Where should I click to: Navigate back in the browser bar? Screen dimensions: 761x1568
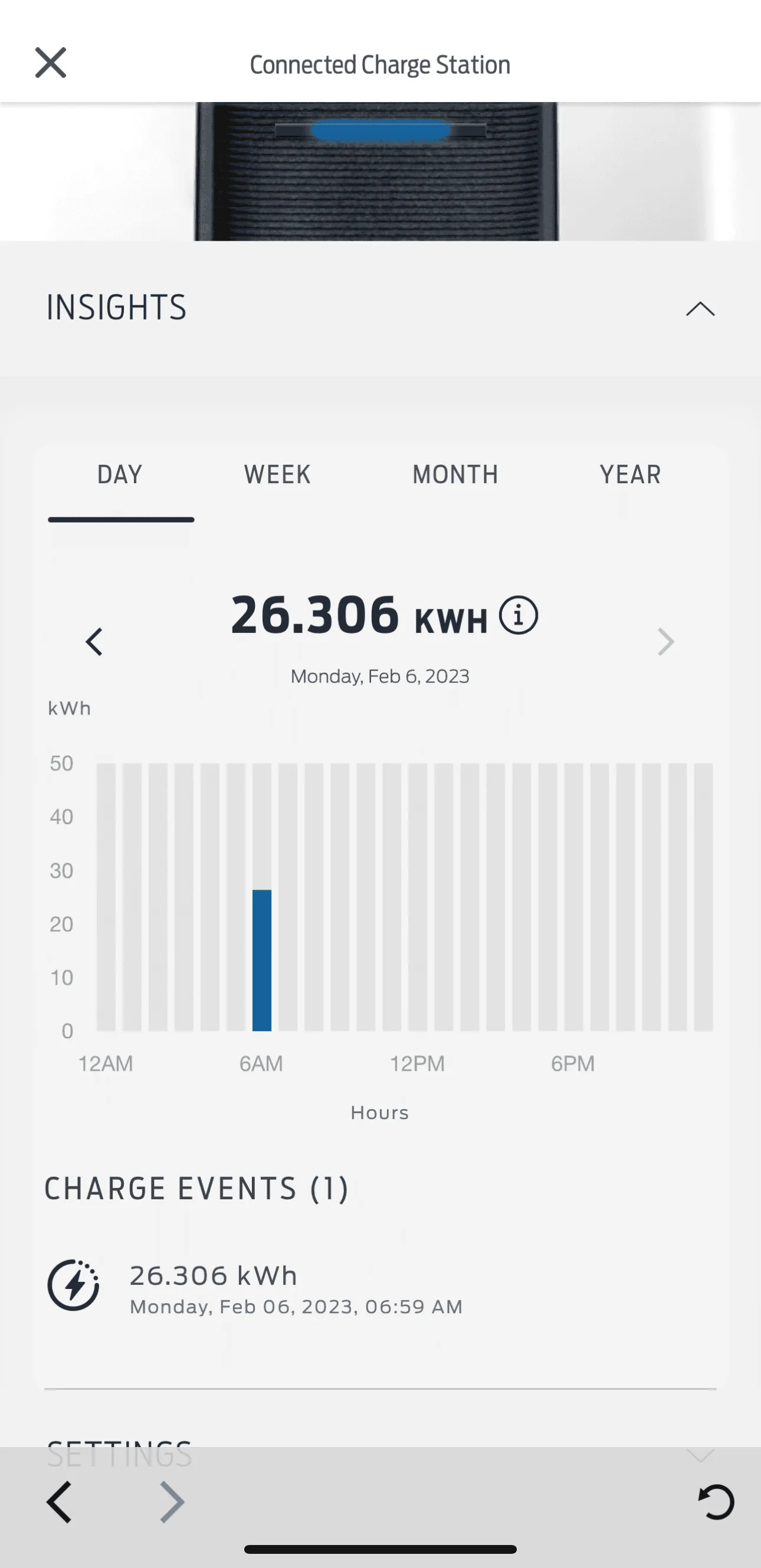click(x=60, y=1502)
